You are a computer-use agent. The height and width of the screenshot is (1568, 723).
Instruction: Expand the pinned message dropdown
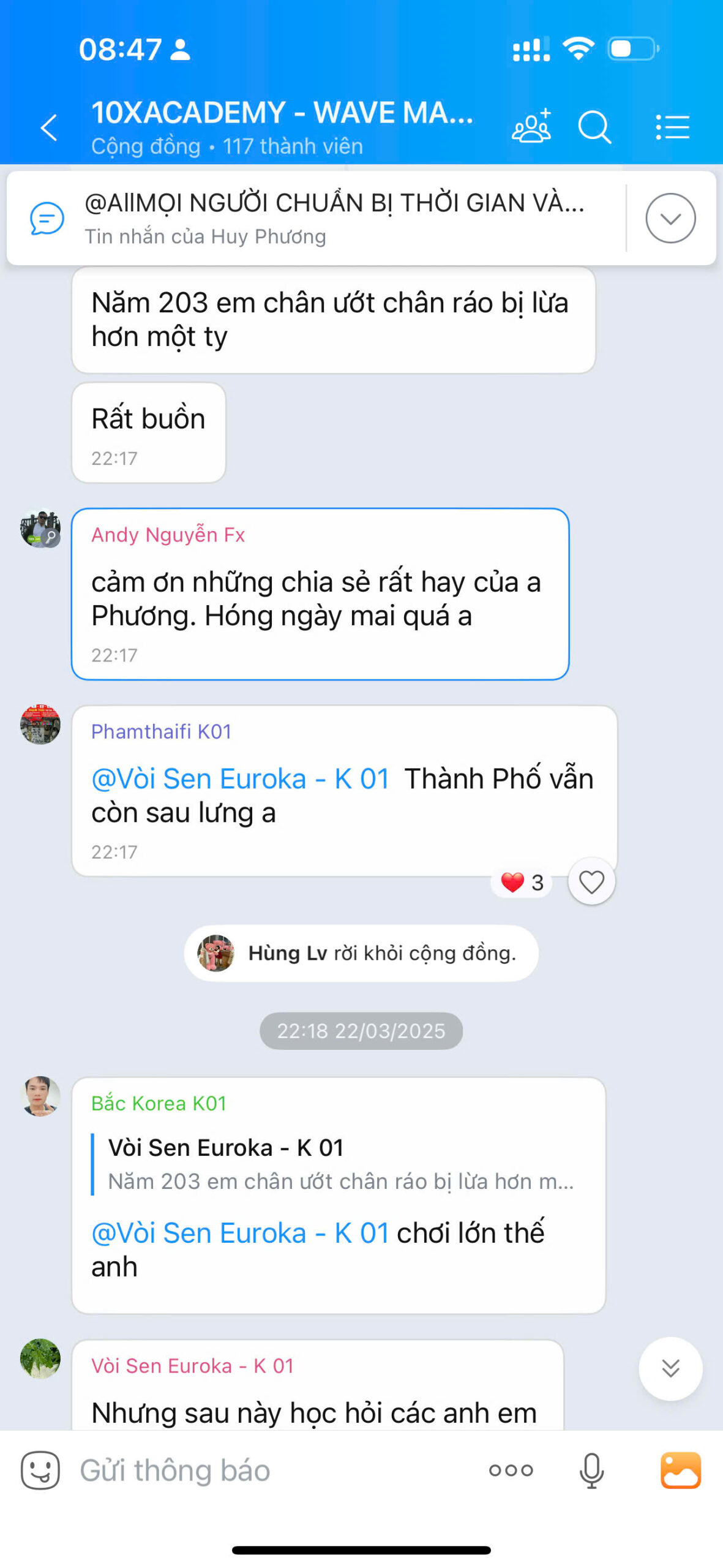click(670, 218)
